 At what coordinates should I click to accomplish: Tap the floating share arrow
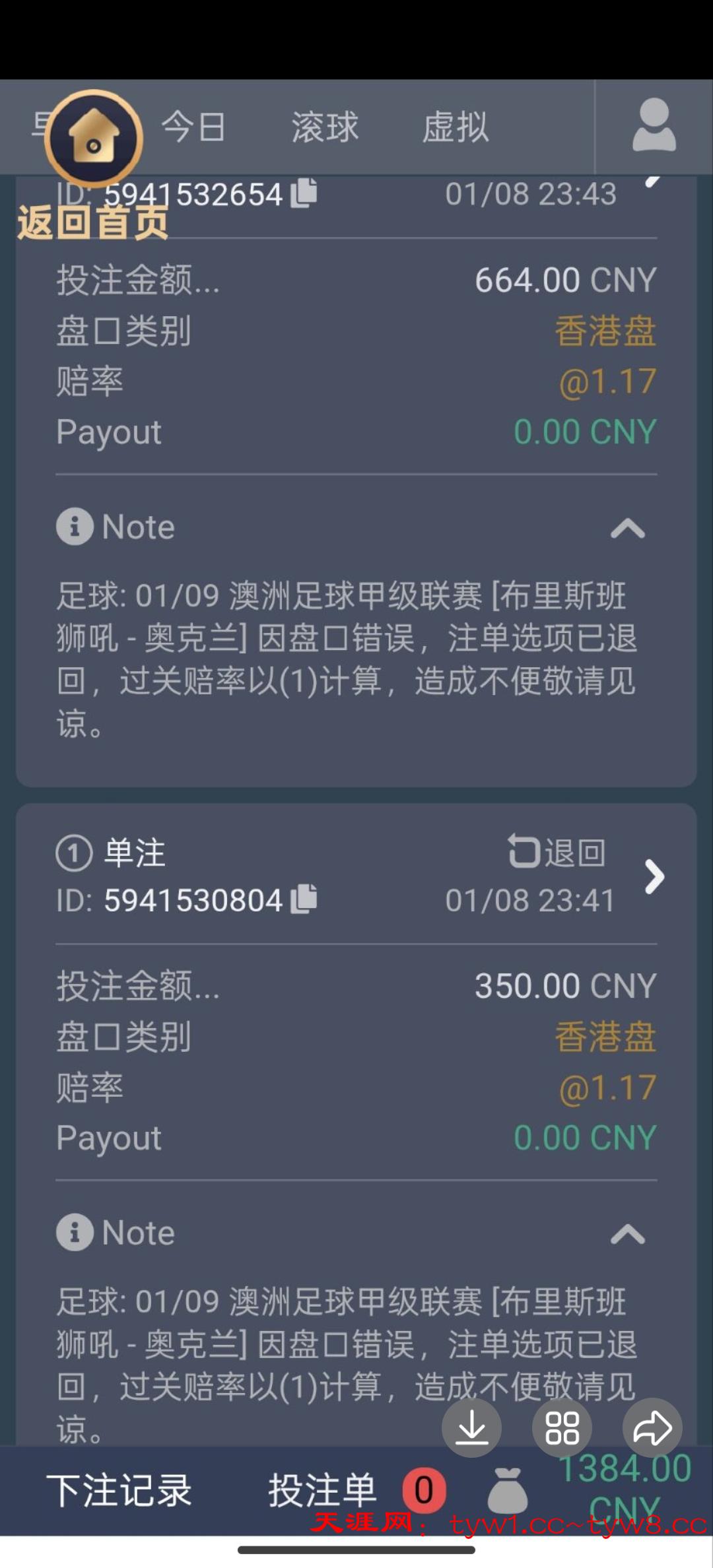tap(652, 1427)
